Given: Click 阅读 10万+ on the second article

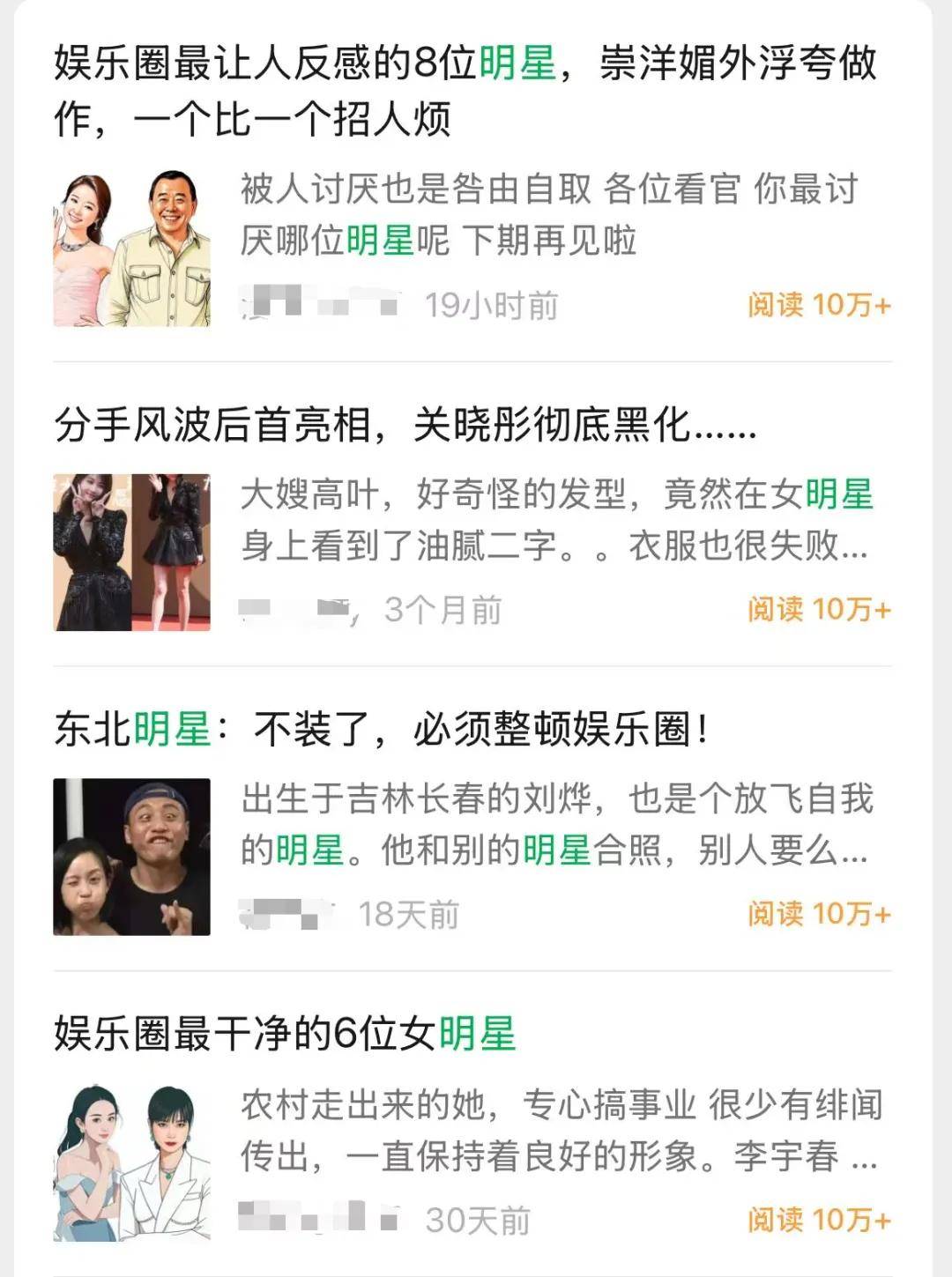Looking at the screenshot, I should tap(820, 608).
